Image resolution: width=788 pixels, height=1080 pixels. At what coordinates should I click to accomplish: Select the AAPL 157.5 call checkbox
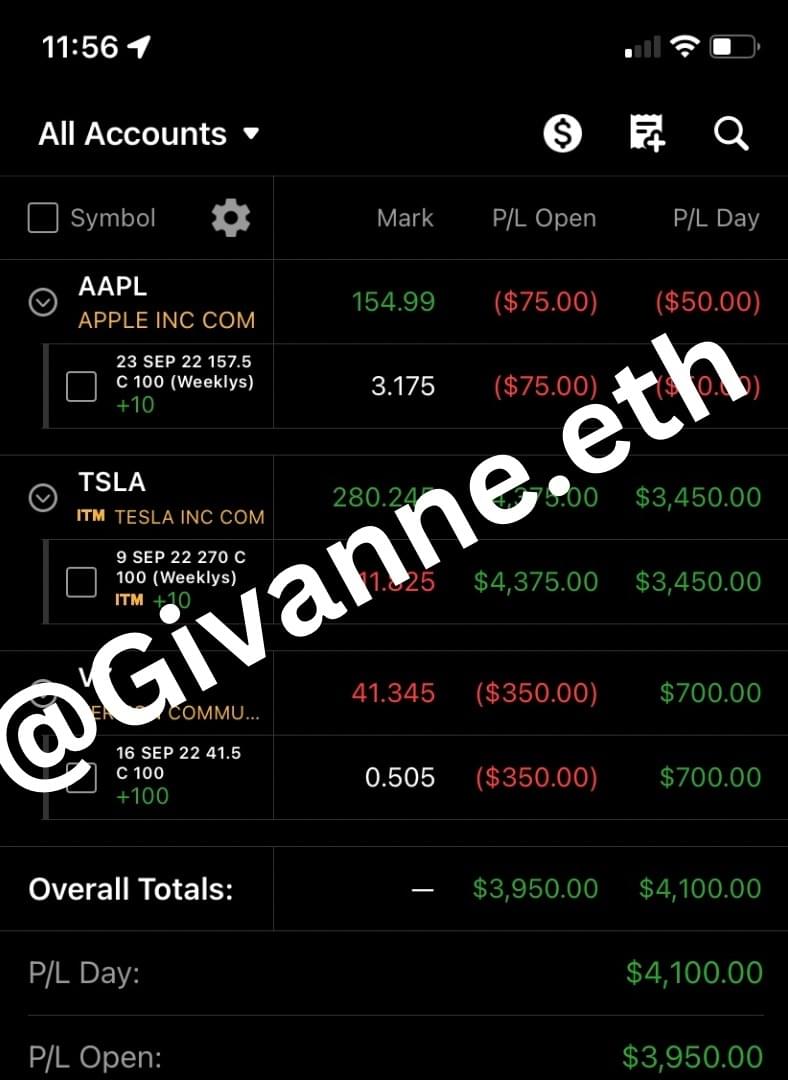[x=81, y=386]
